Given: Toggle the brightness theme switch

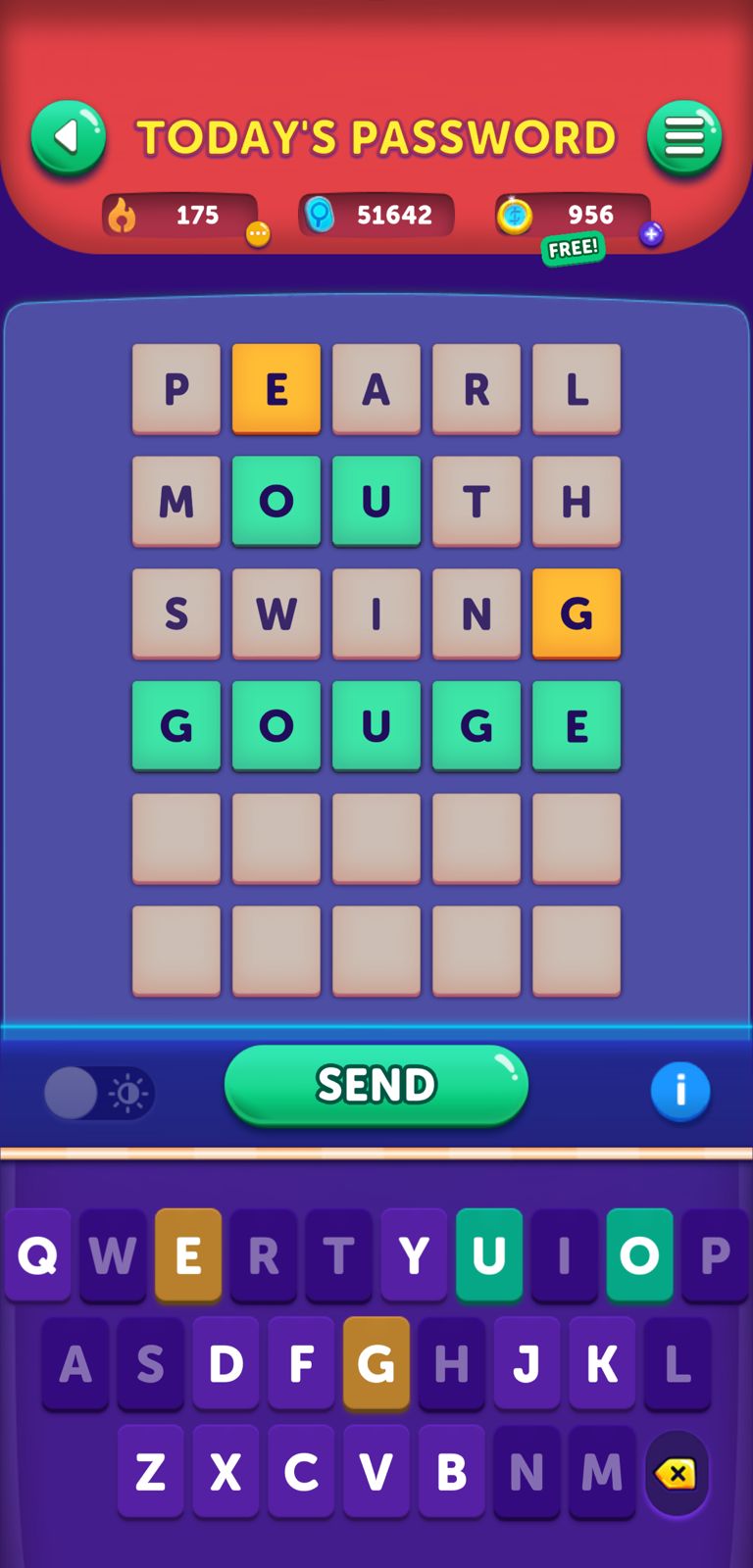Looking at the screenshot, I should [x=99, y=1093].
